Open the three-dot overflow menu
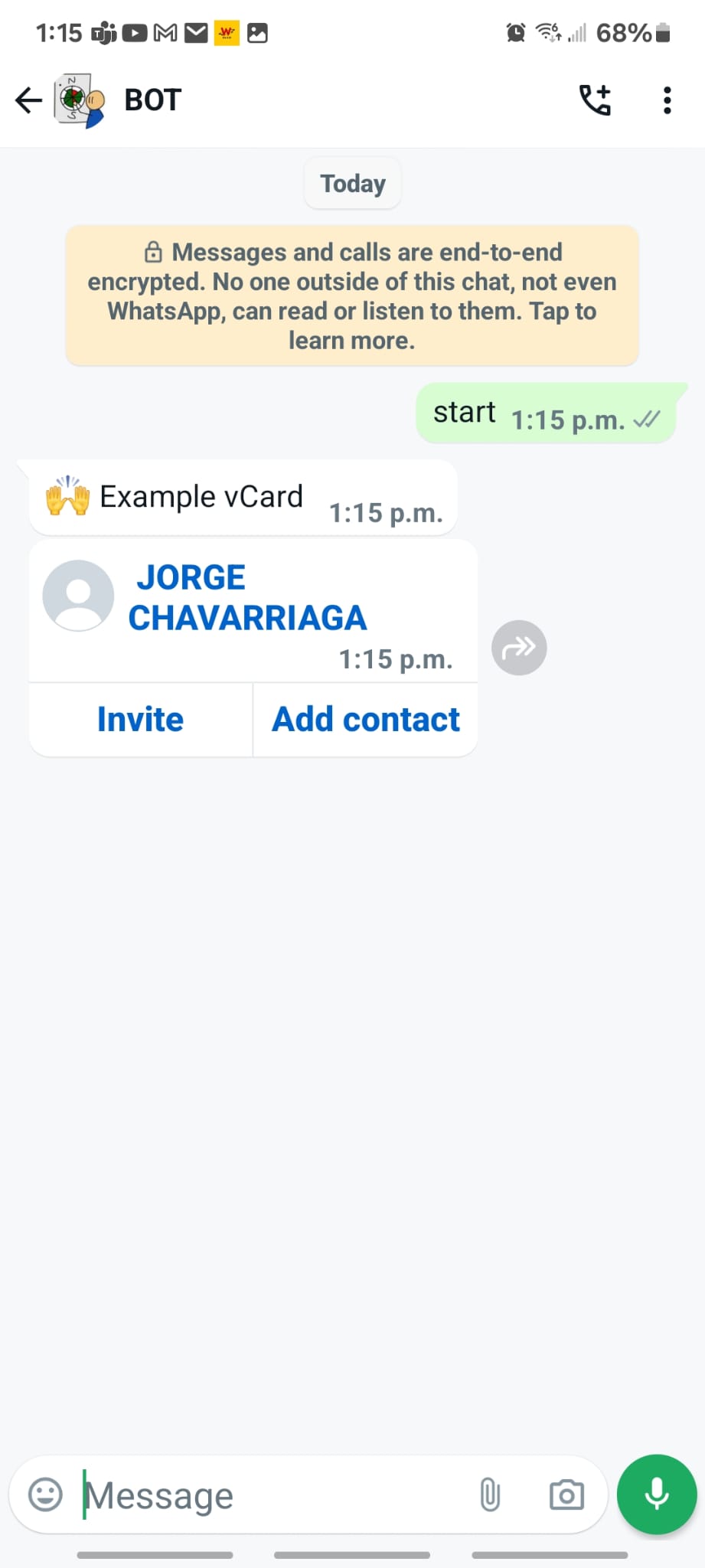 coord(667,100)
